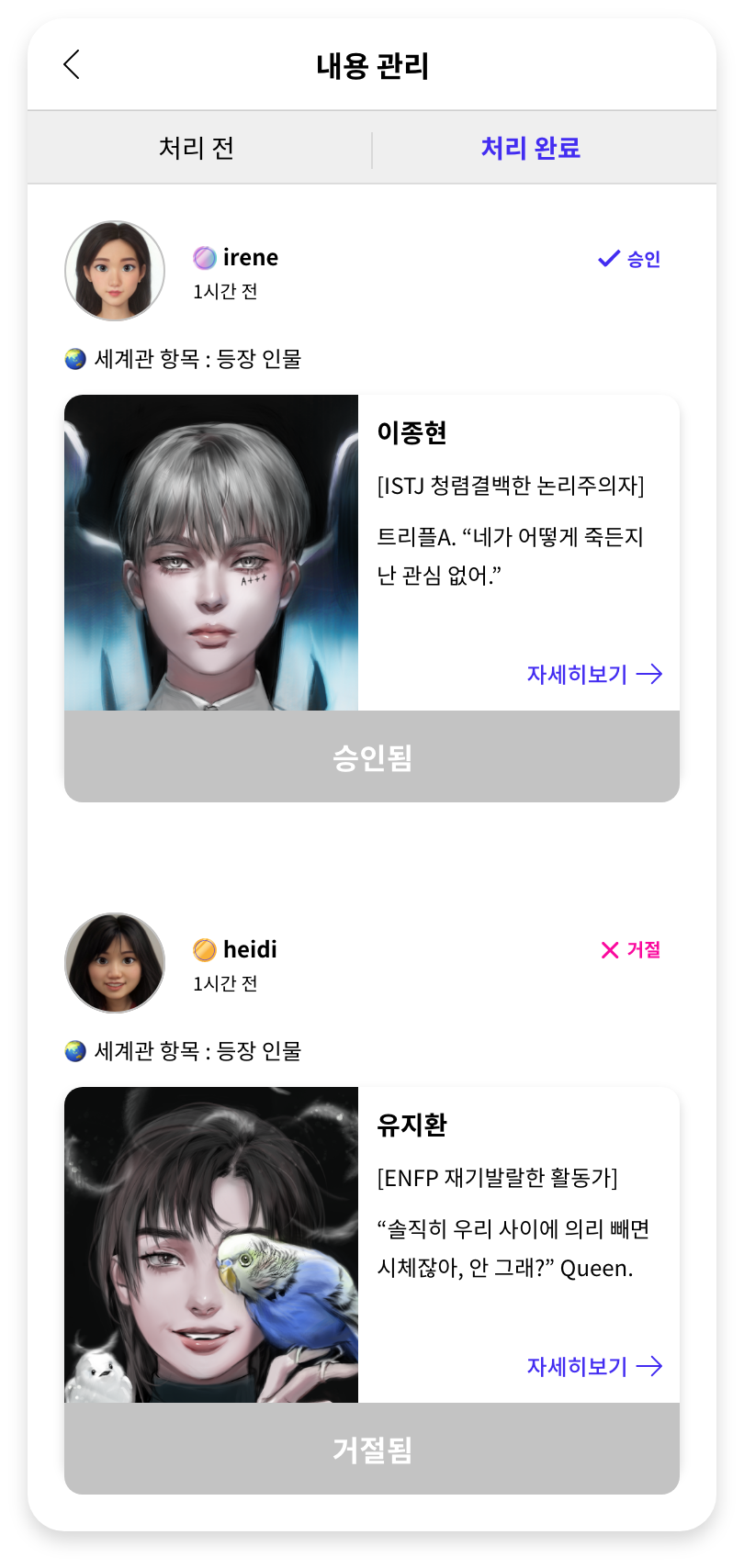
Task: Tap the 승인됨 button
Action: [372, 757]
